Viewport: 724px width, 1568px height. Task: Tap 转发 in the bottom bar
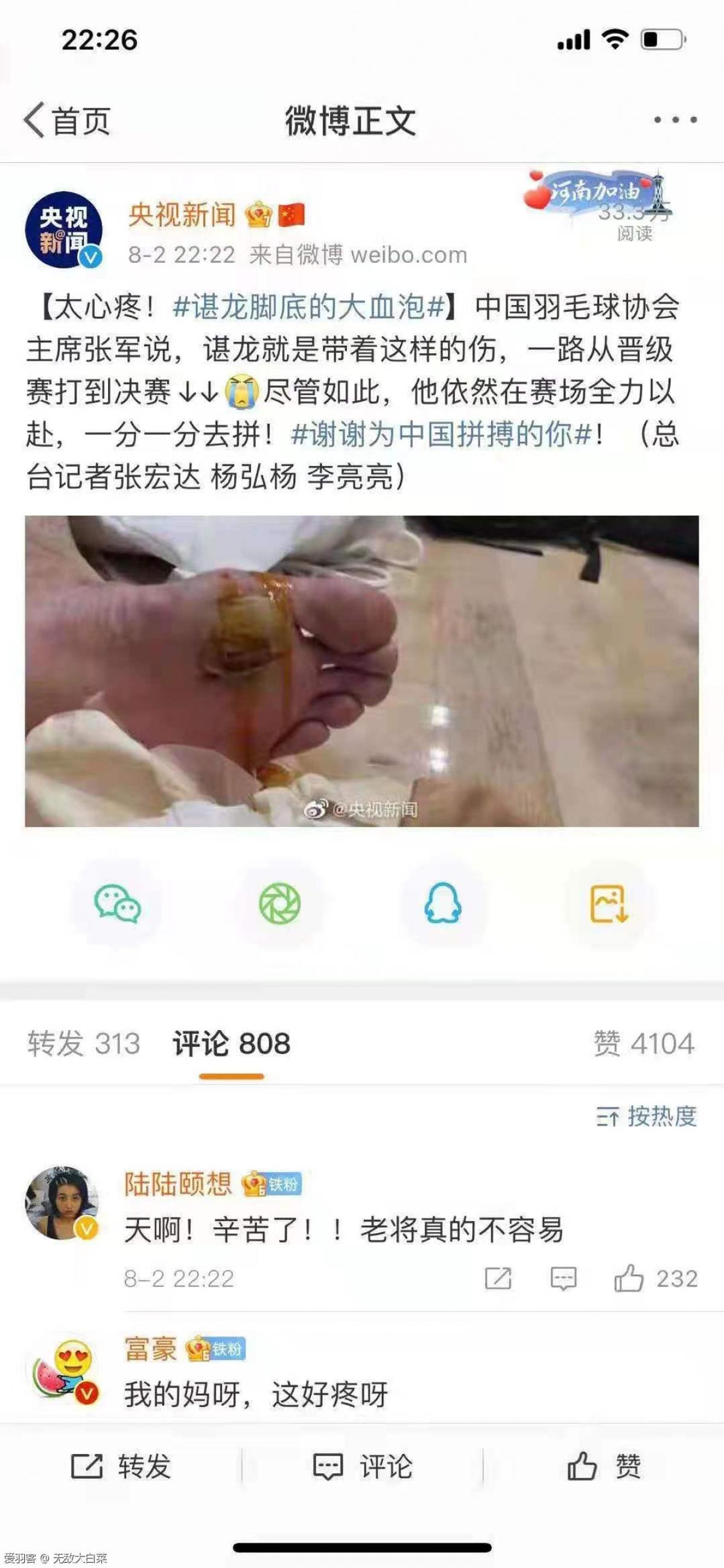(121, 1467)
